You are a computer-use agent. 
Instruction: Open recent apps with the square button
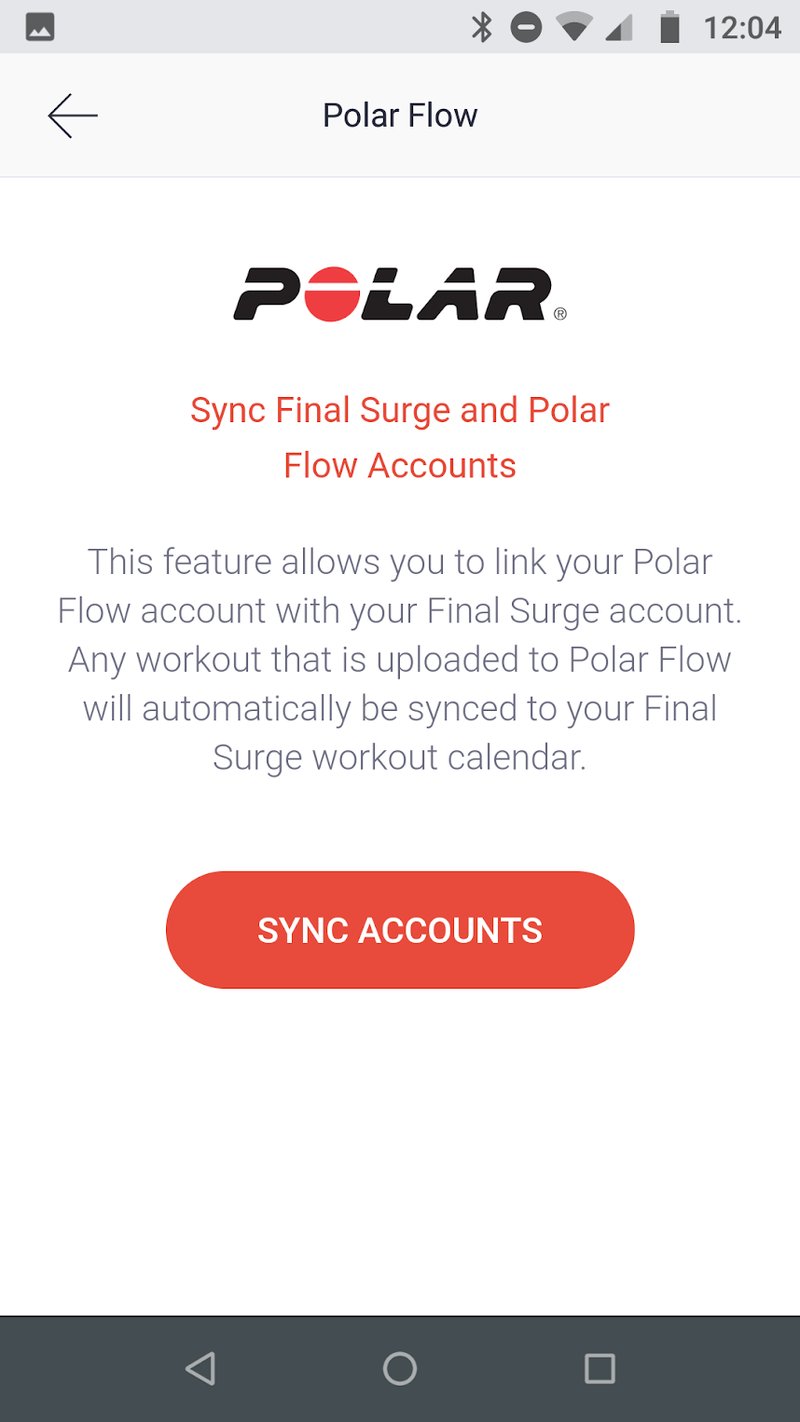coord(599,1370)
